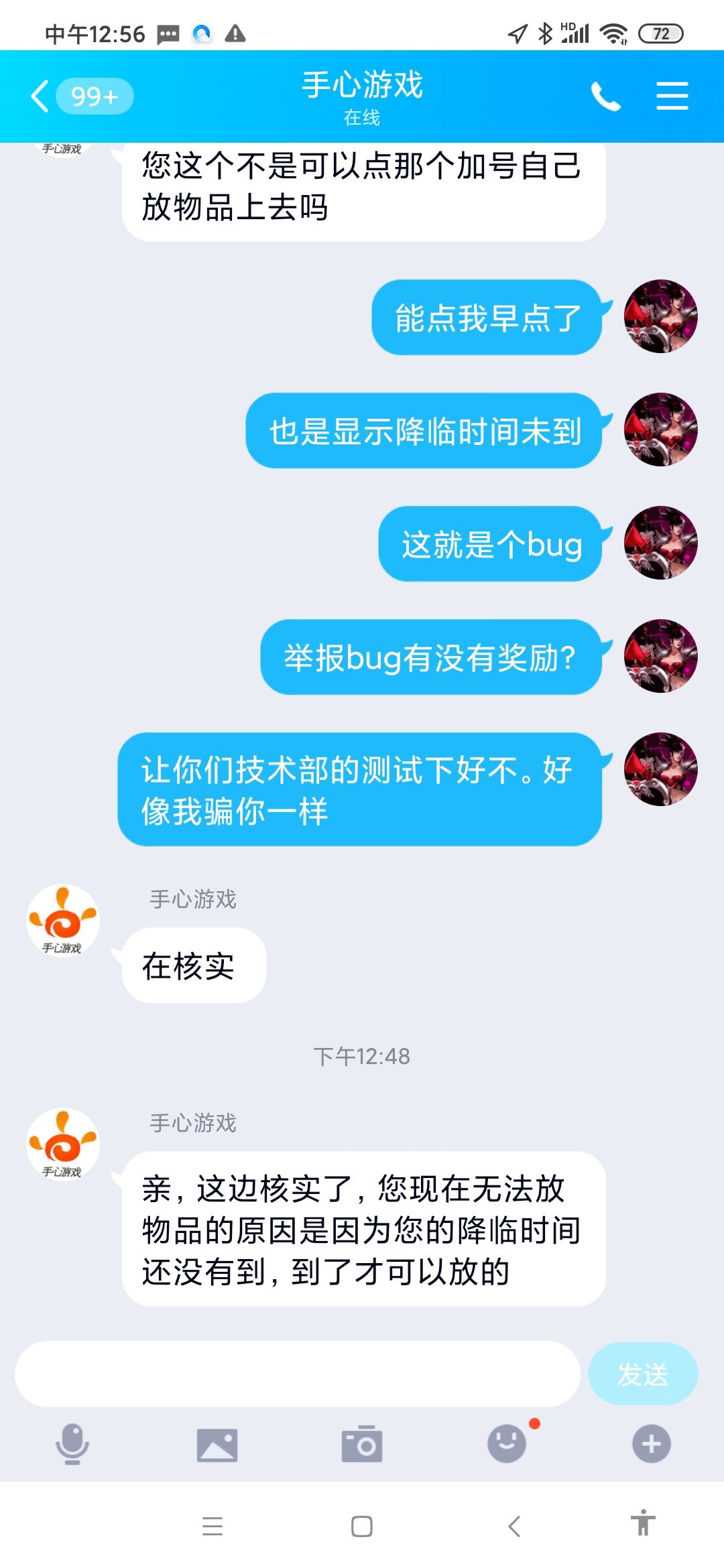Open the chat settings hamburger menu
Screen dimensions: 724x1568
tap(672, 96)
